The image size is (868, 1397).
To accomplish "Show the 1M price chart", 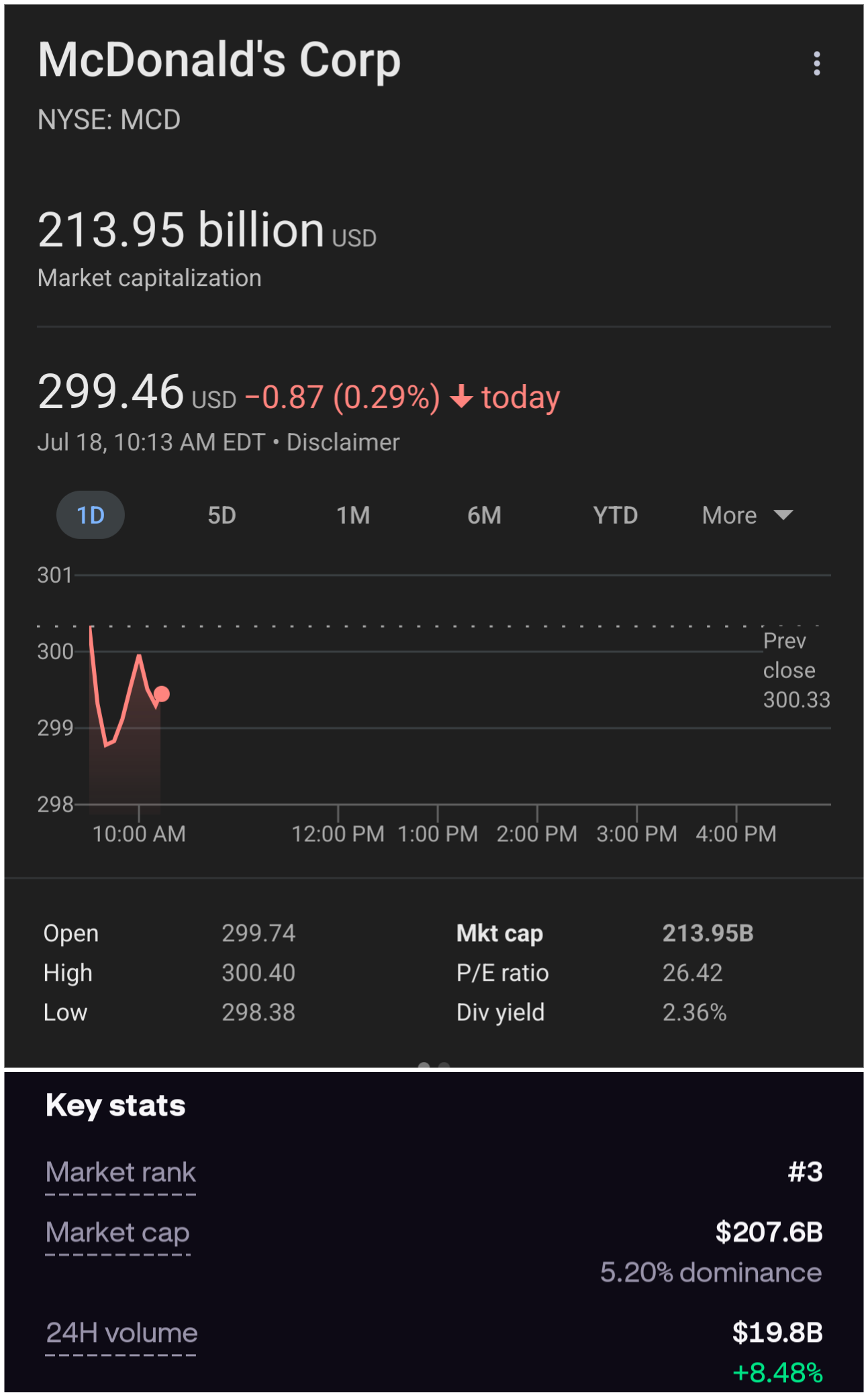I will (353, 515).
